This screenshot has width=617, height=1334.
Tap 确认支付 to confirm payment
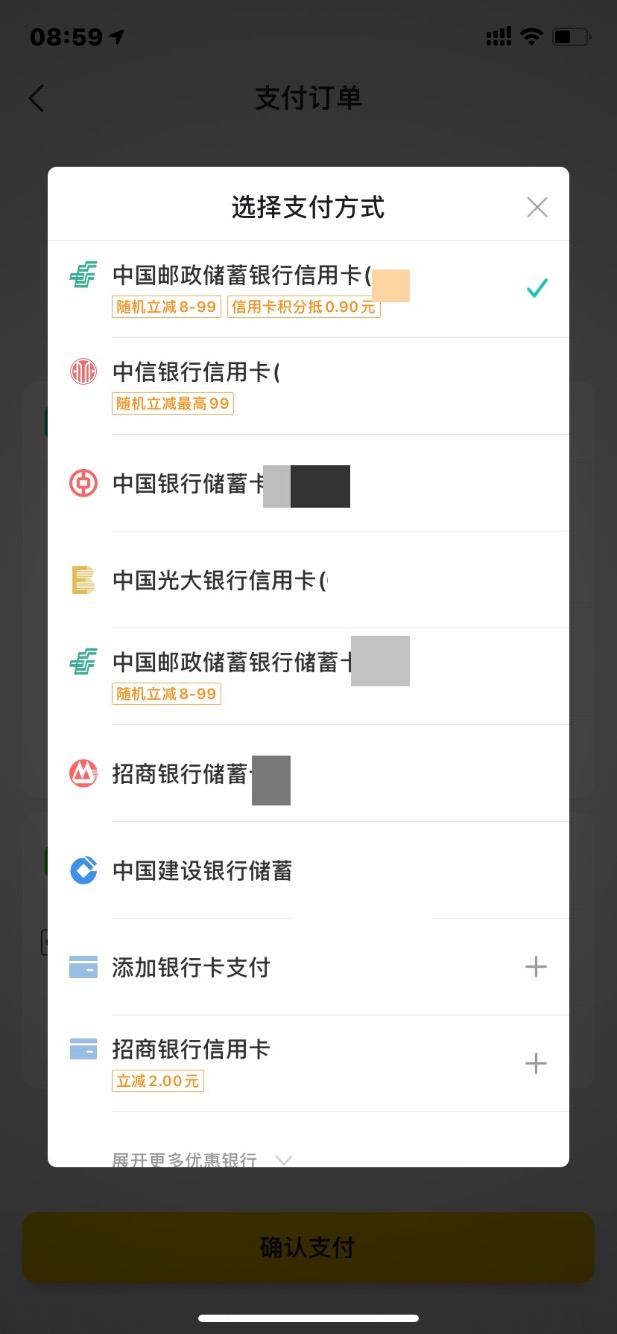pyautogui.click(x=308, y=1247)
